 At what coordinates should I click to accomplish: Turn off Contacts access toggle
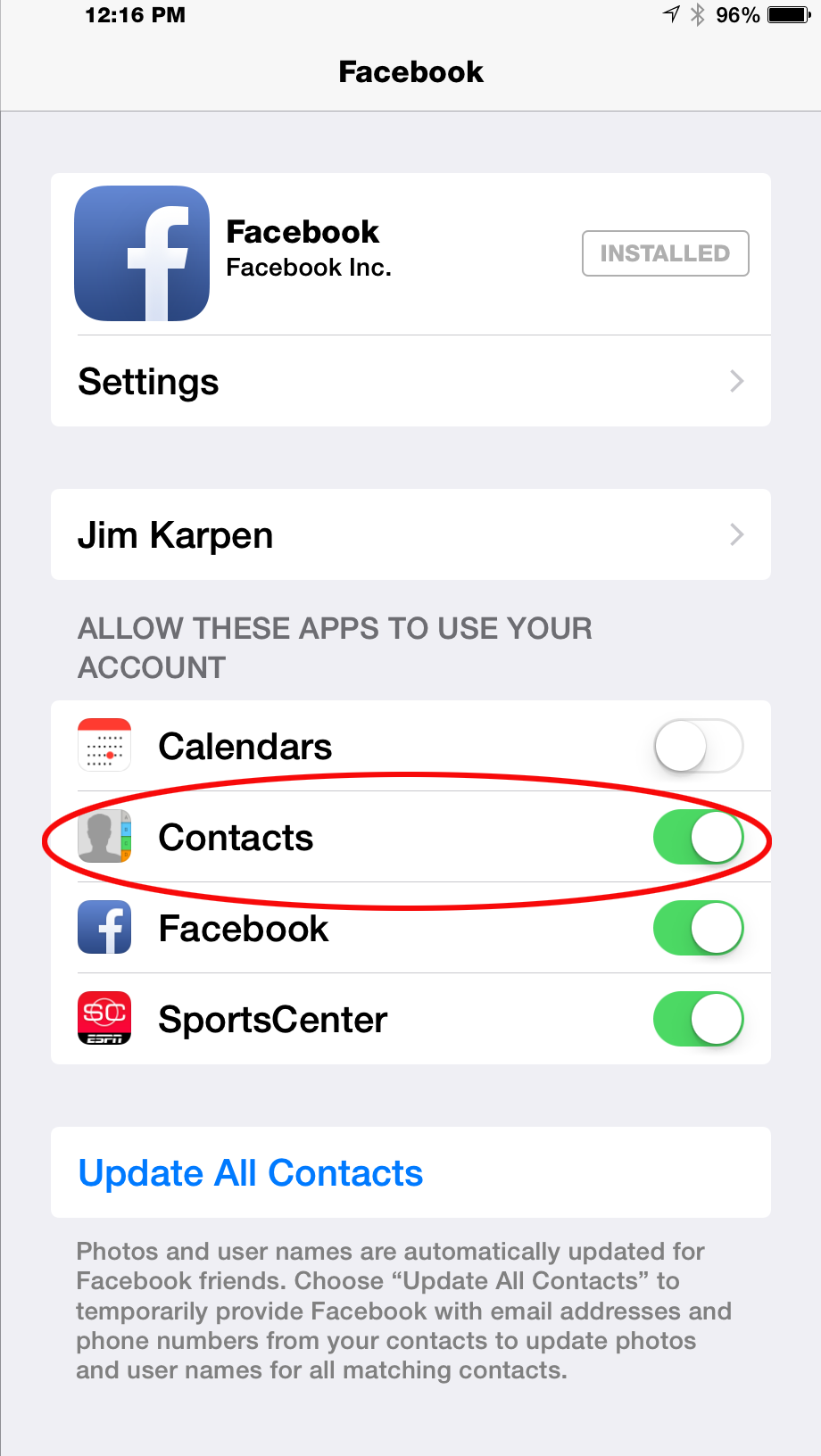coord(698,837)
